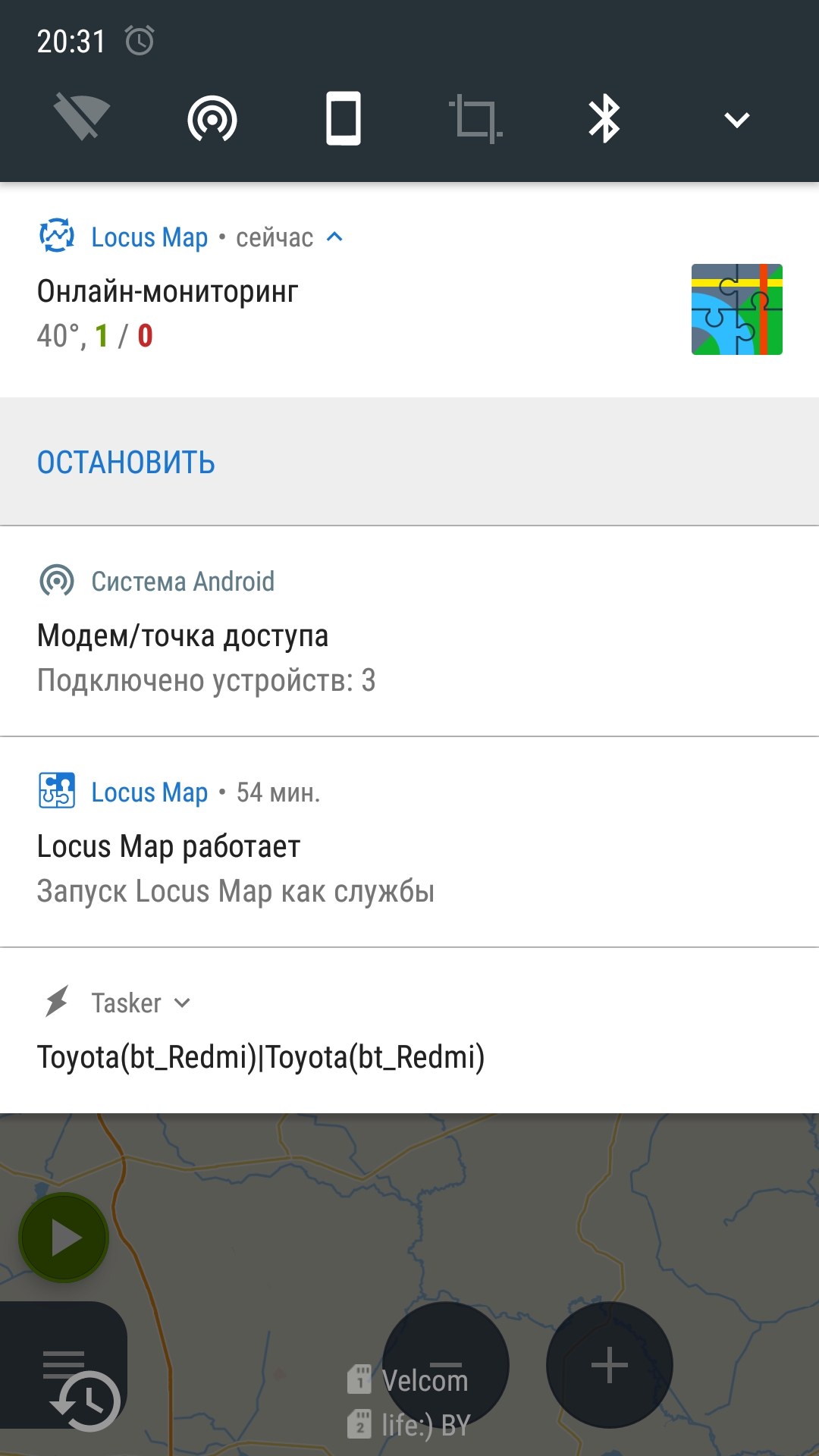Toggle the Wi-Fi quick setting
Image resolution: width=819 pixels, height=1456 pixels.
pyautogui.click(x=82, y=118)
